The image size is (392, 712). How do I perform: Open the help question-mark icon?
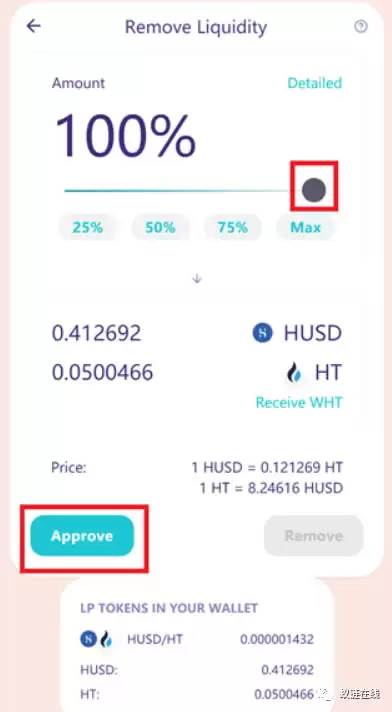[361, 27]
